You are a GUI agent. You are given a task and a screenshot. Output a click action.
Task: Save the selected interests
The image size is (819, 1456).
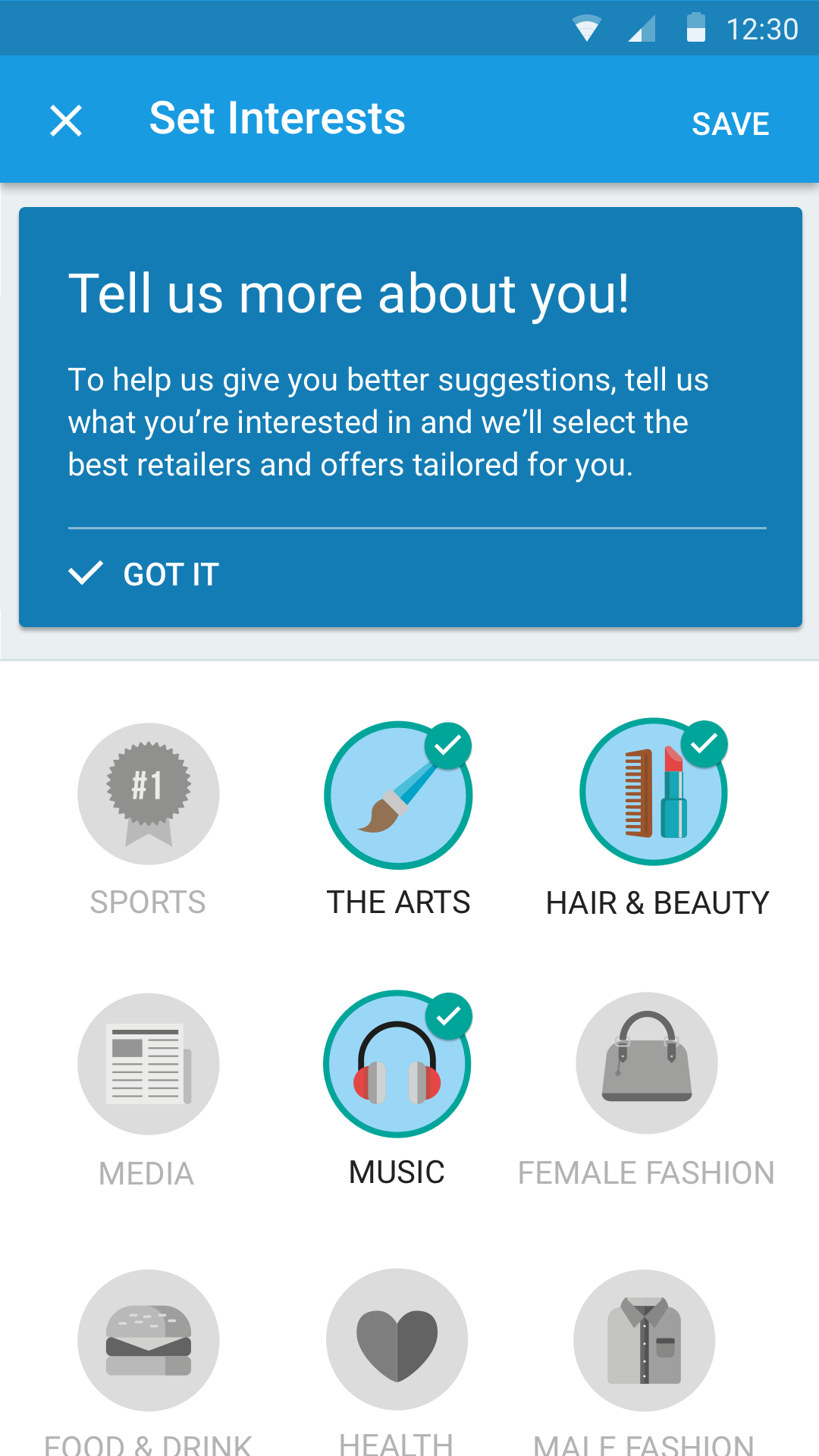730,124
